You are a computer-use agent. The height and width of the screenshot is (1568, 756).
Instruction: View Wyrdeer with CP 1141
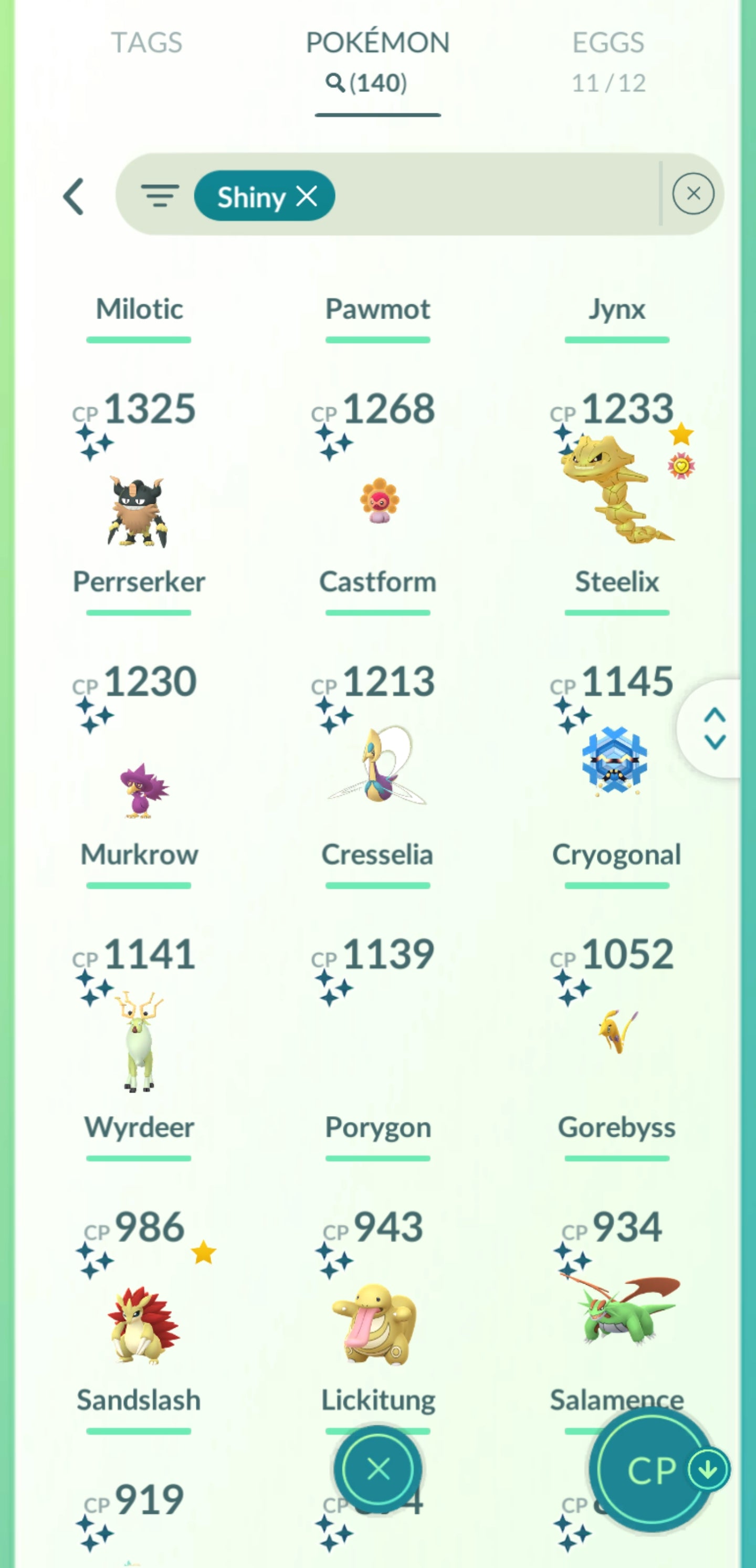click(139, 1041)
